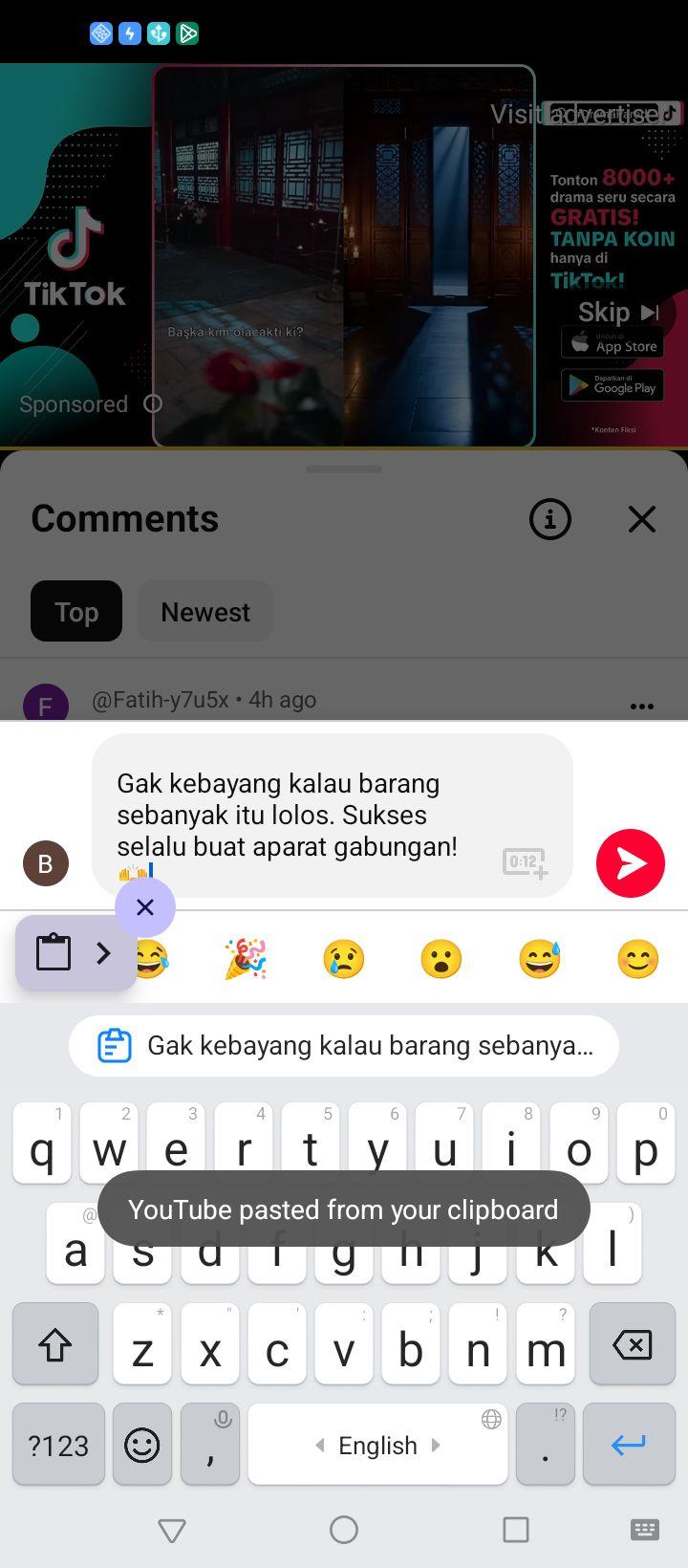Send the typed comment
Viewport: 688px width, 1568px height.
tap(631, 863)
